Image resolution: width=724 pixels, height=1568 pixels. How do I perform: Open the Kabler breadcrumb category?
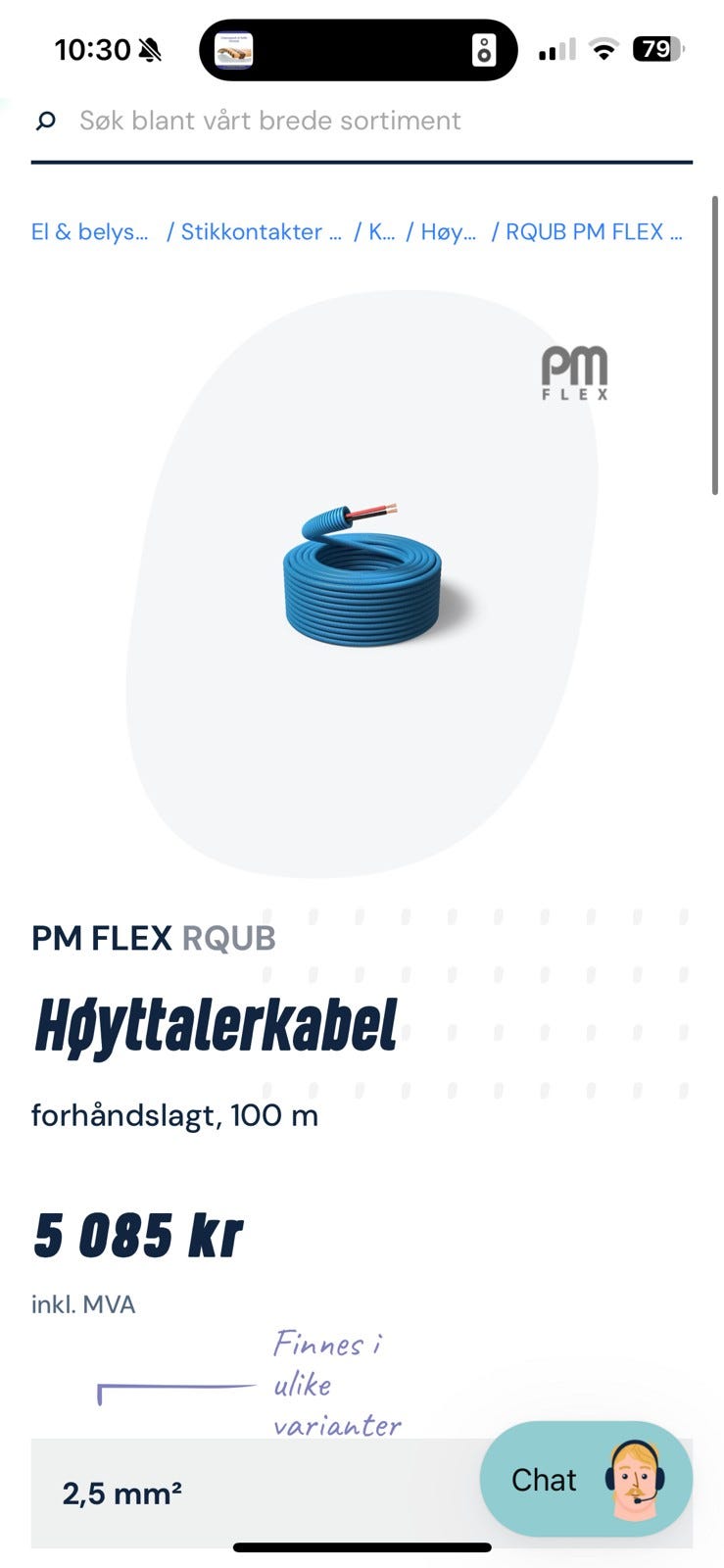click(x=383, y=232)
